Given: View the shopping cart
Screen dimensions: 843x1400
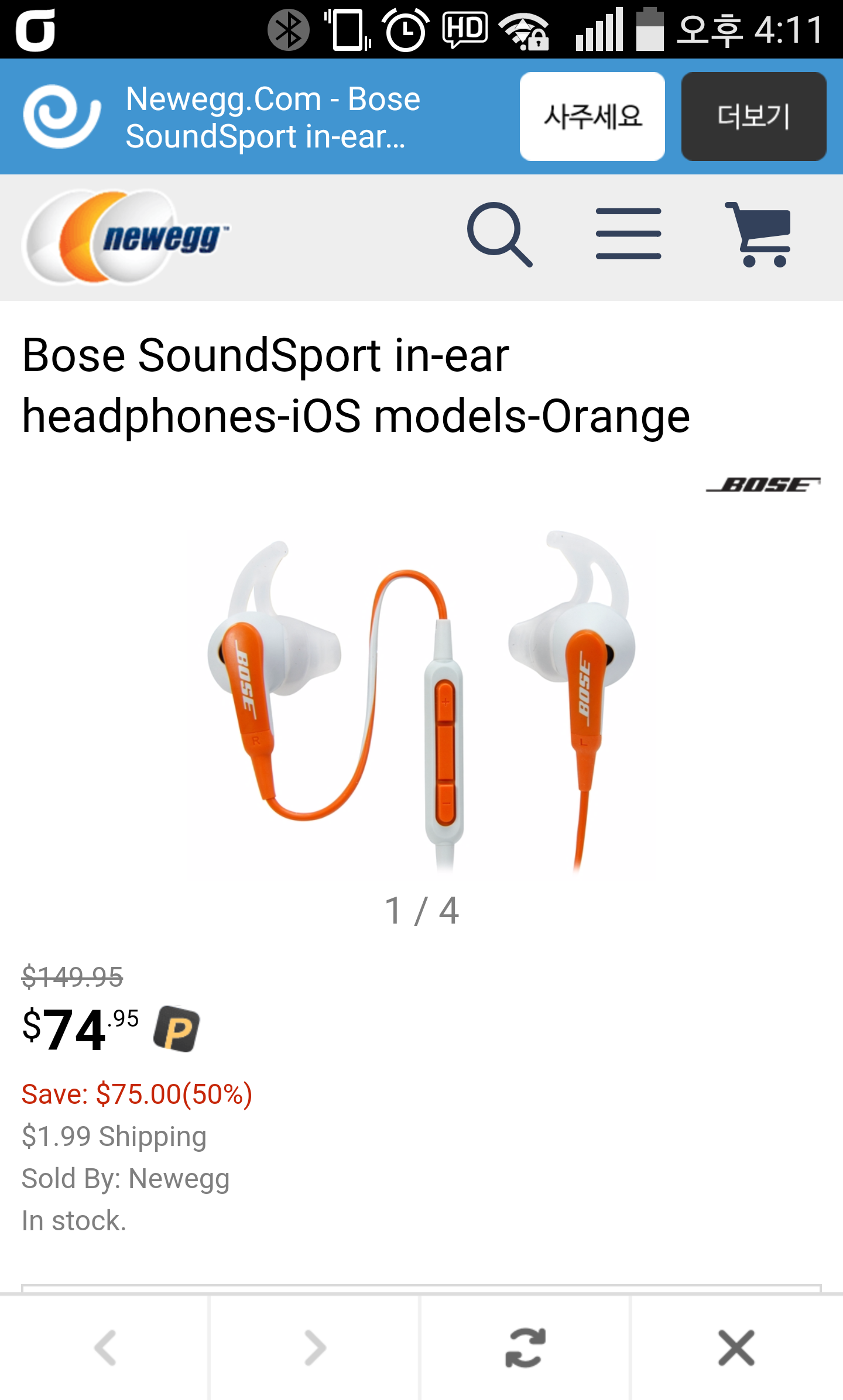Looking at the screenshot, I should pyautogui.click(x=759, y=235).
